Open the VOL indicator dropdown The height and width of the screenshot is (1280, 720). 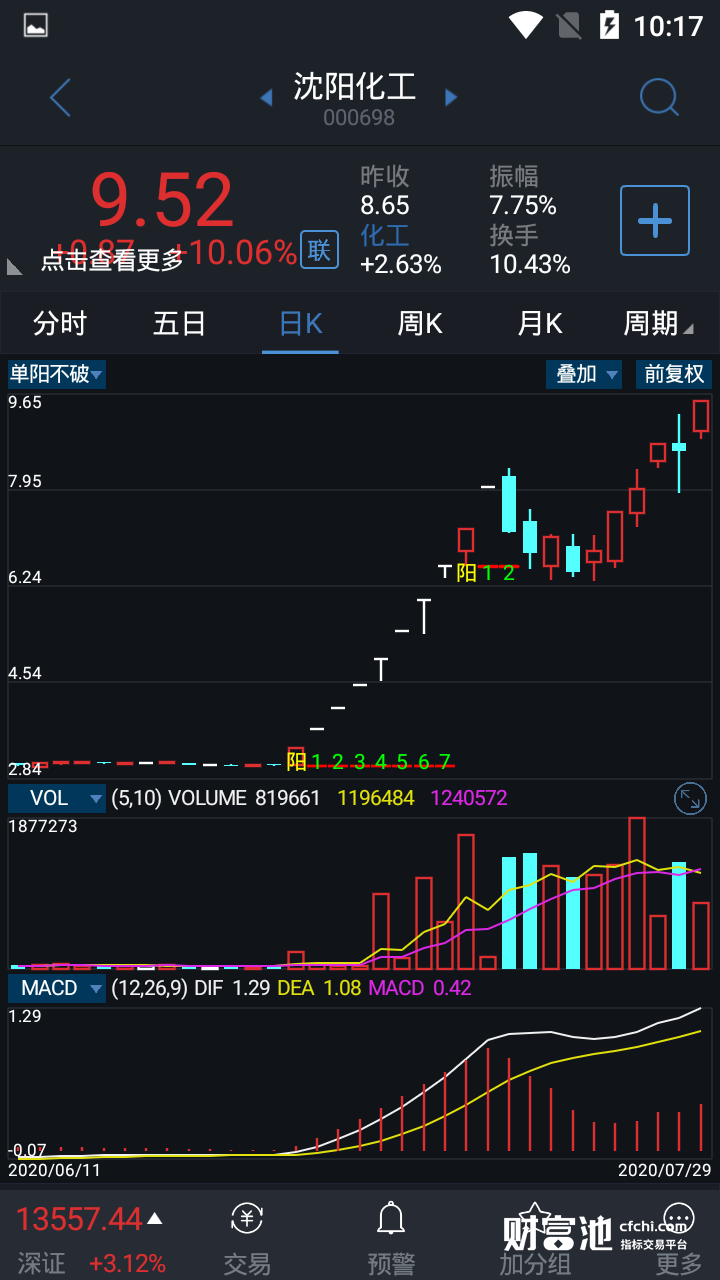tap(57, 798)
